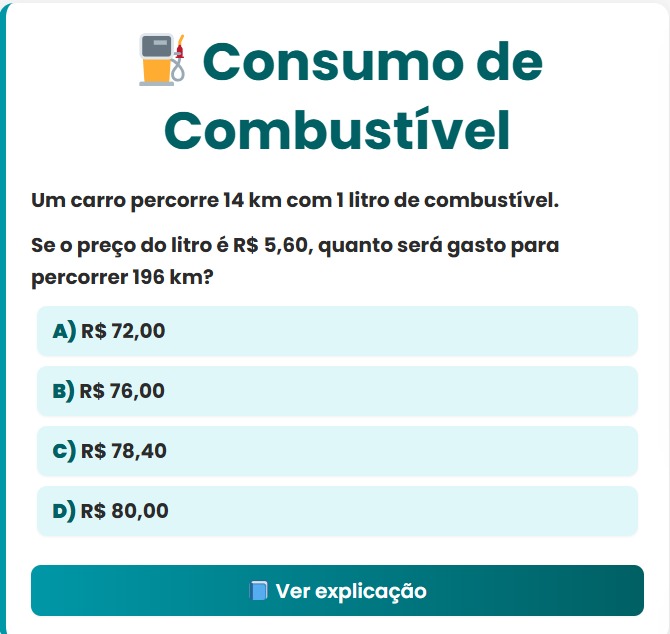Open the Ver explicação button

click(x=337, y=591)
